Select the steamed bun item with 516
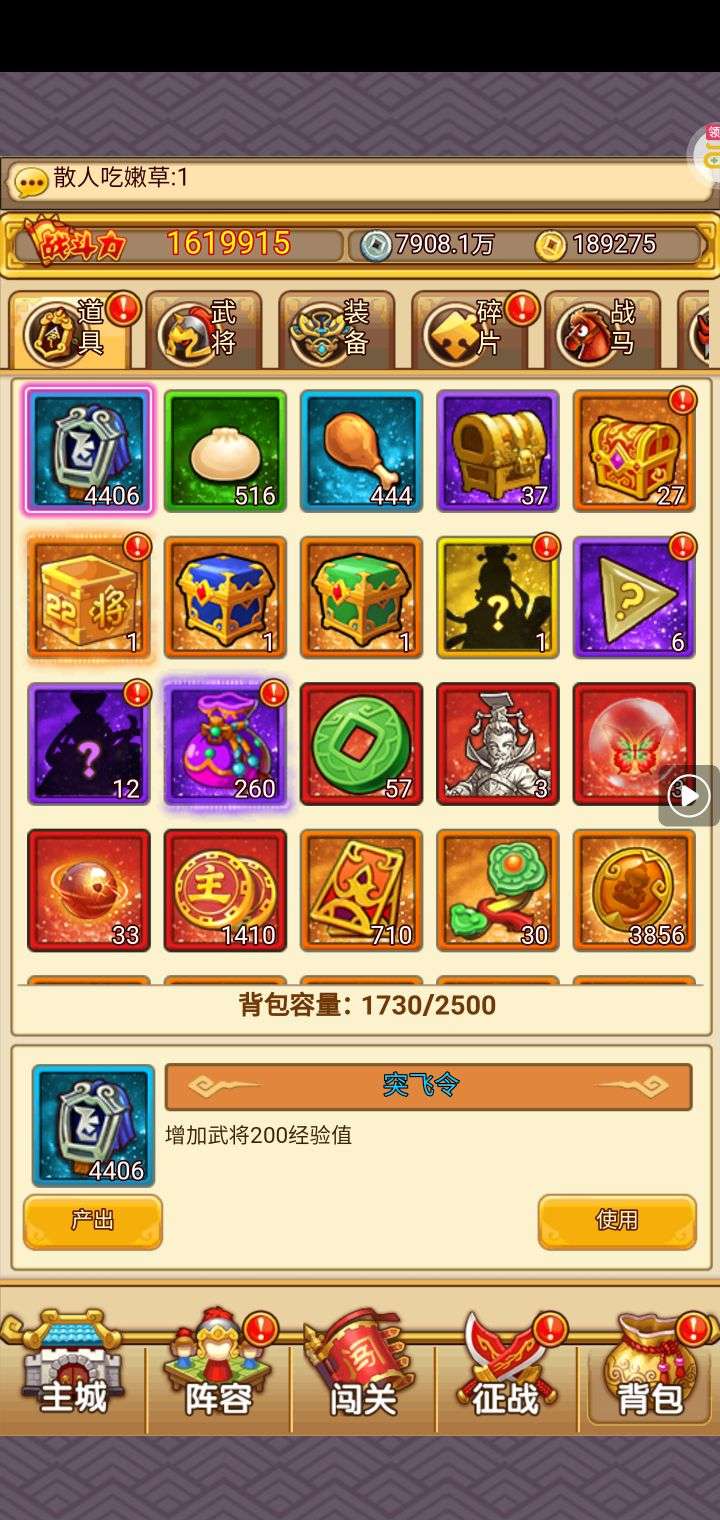Image resolution: width=720 pixels, height=1520 pixels. pyautogui.click(x=225, y=451)
